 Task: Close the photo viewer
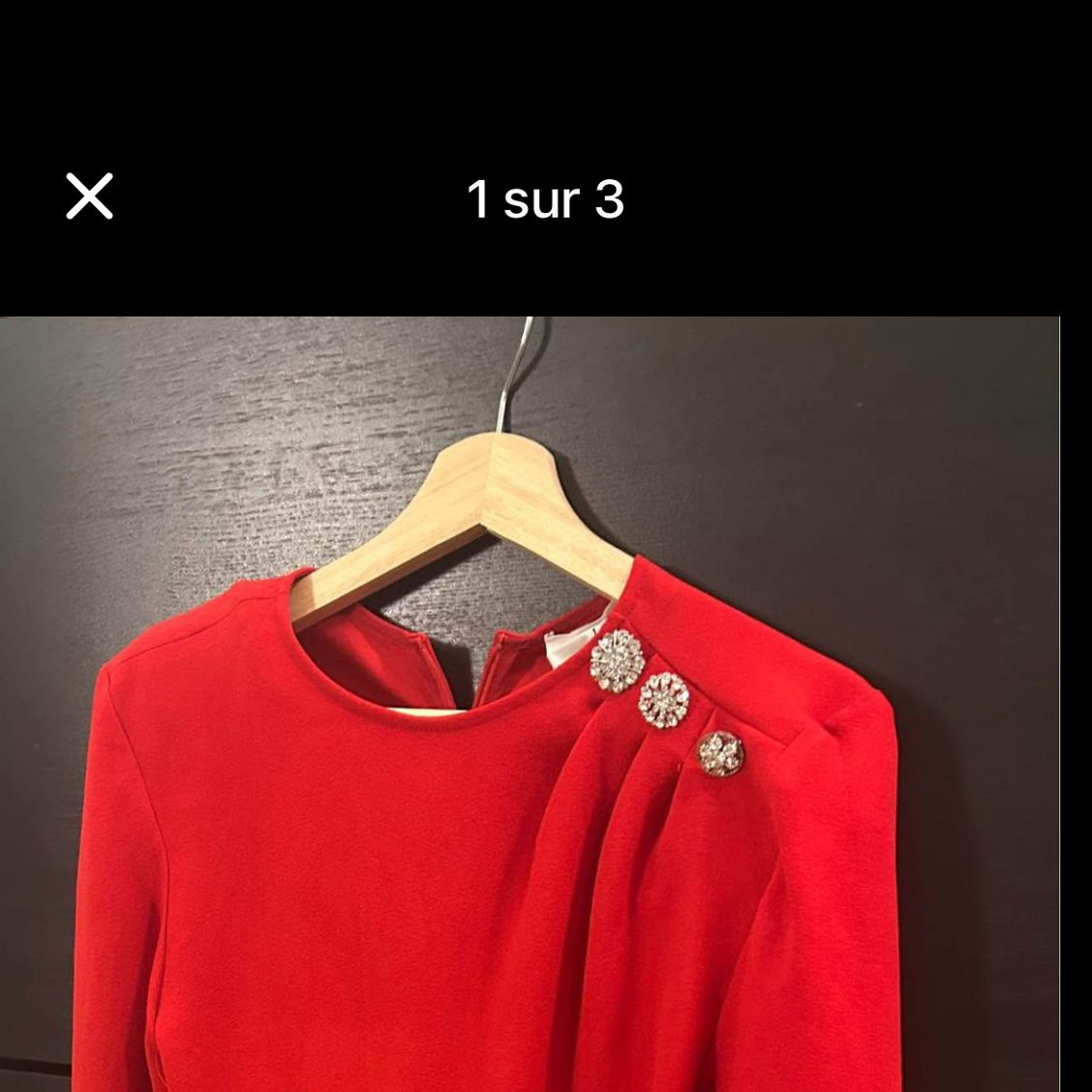89,197
